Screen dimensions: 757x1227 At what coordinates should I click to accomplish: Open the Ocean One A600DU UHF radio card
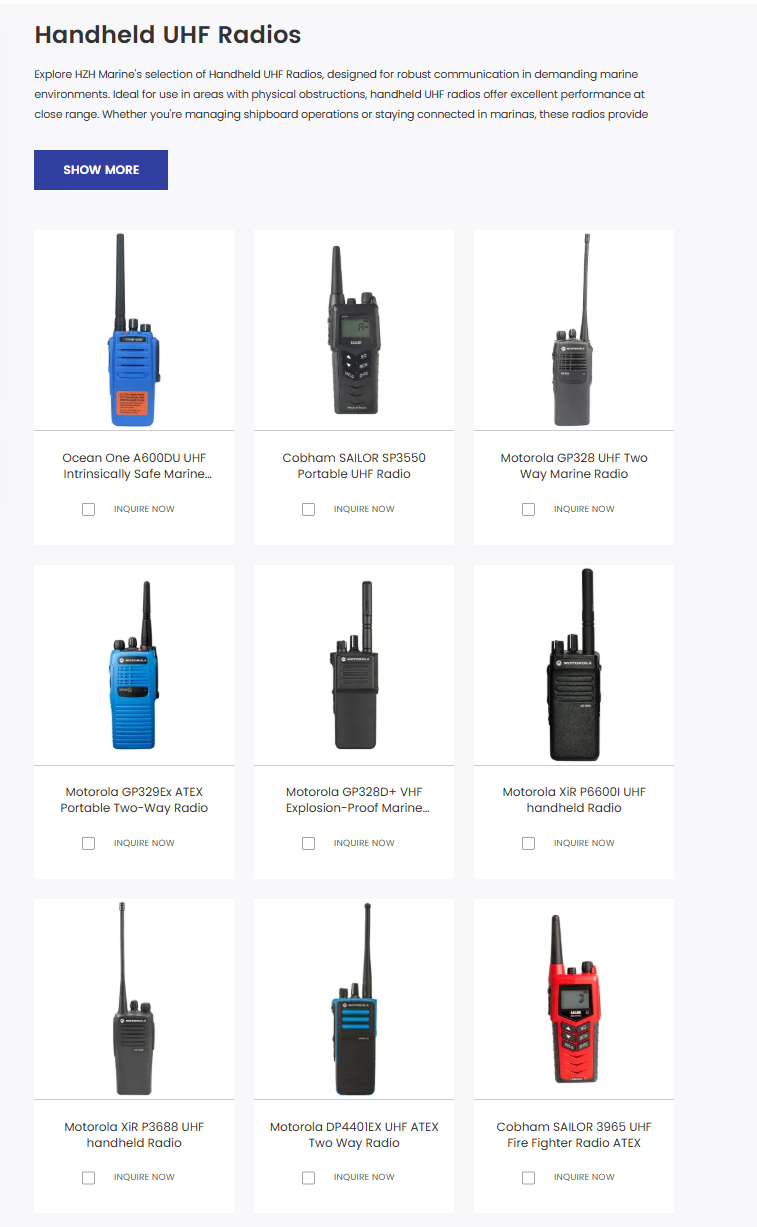point(134,466)
